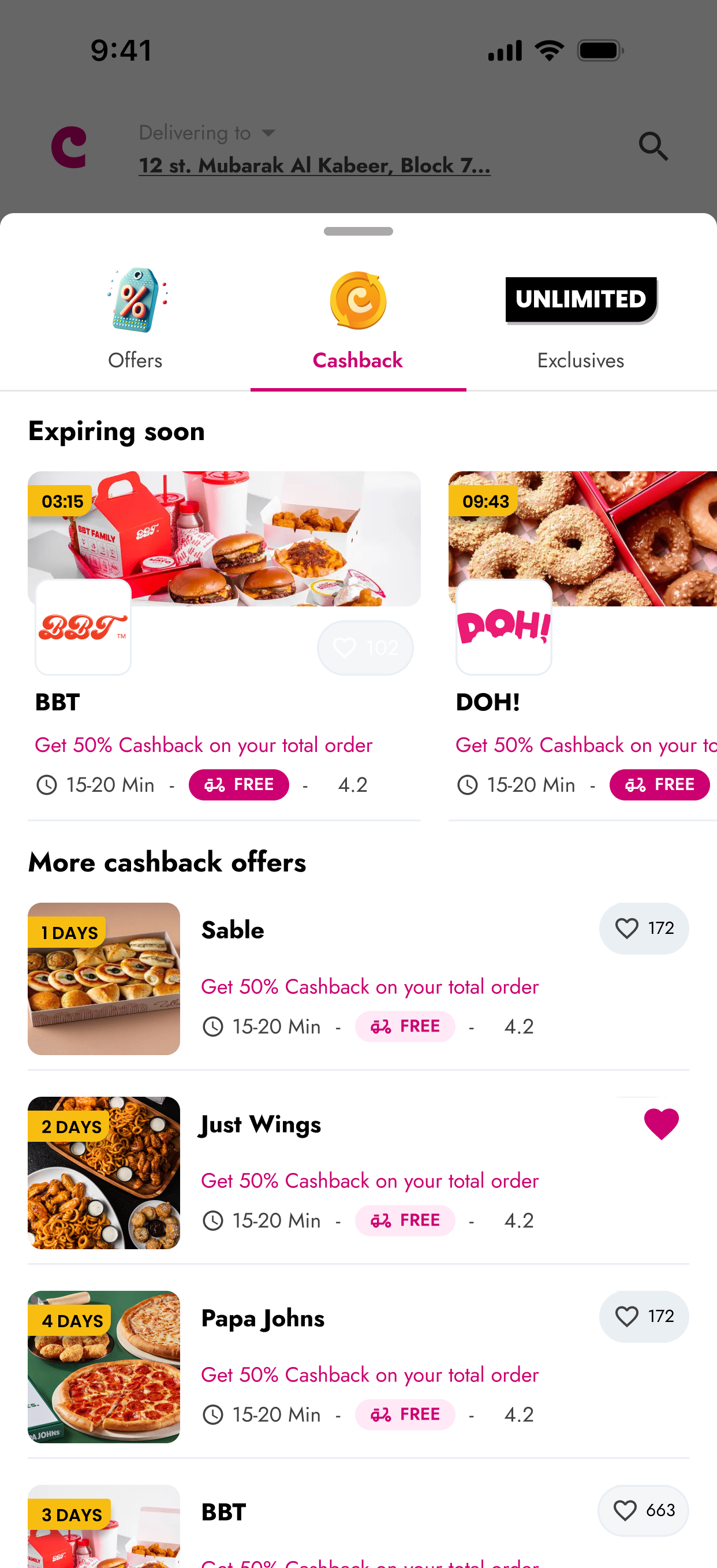Switch to the Exclusives tab

pyautogui.click(x=580, y=360)
